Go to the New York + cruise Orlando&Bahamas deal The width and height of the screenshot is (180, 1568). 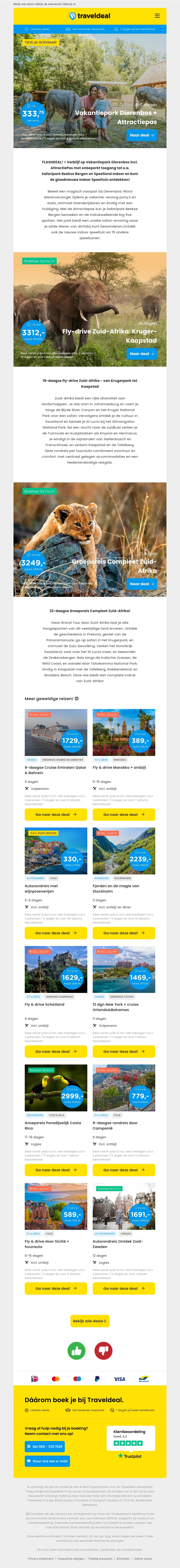pyautogui.click(x=124, y=1051)
